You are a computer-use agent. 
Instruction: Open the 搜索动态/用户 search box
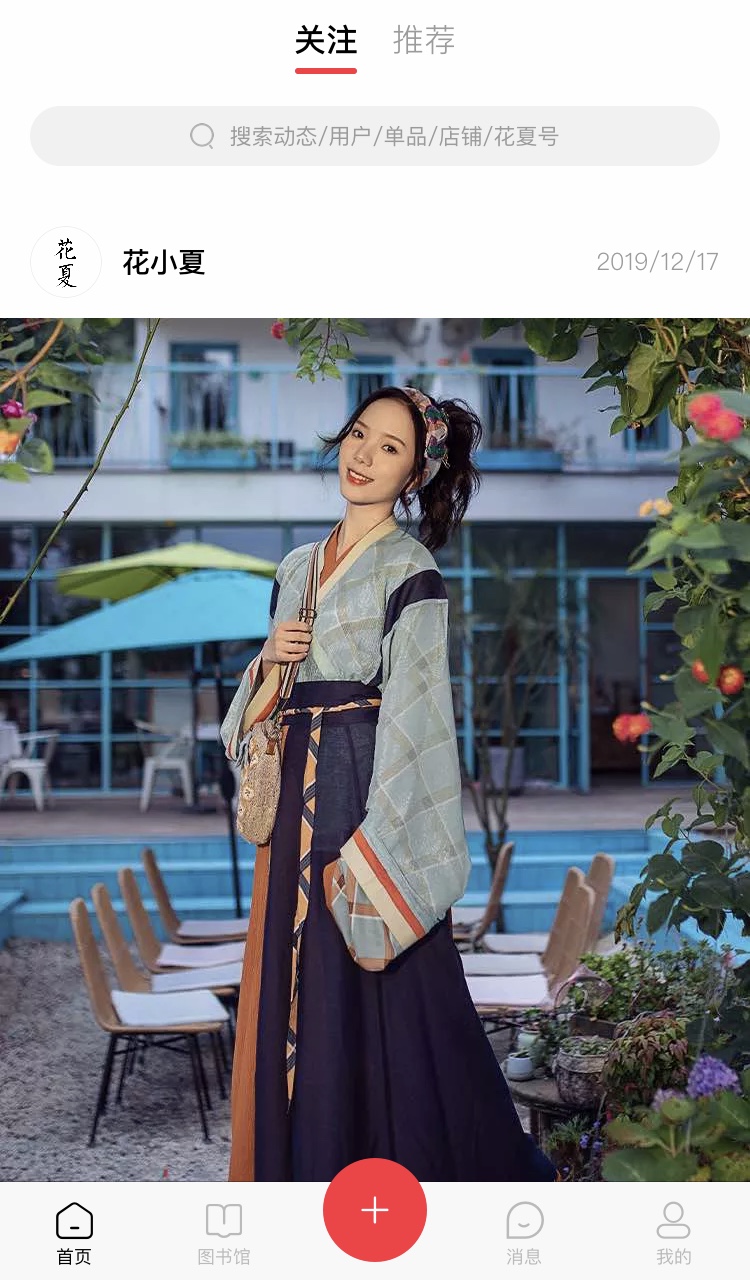coord(375,136)
